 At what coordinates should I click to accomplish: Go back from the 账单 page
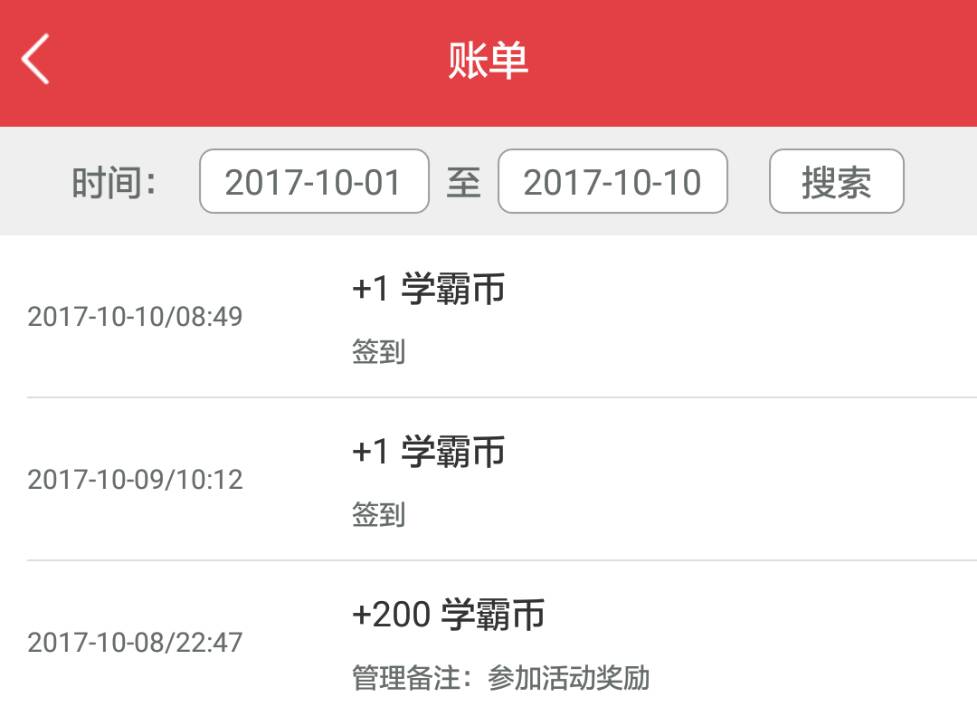click(x=36, y=61)
